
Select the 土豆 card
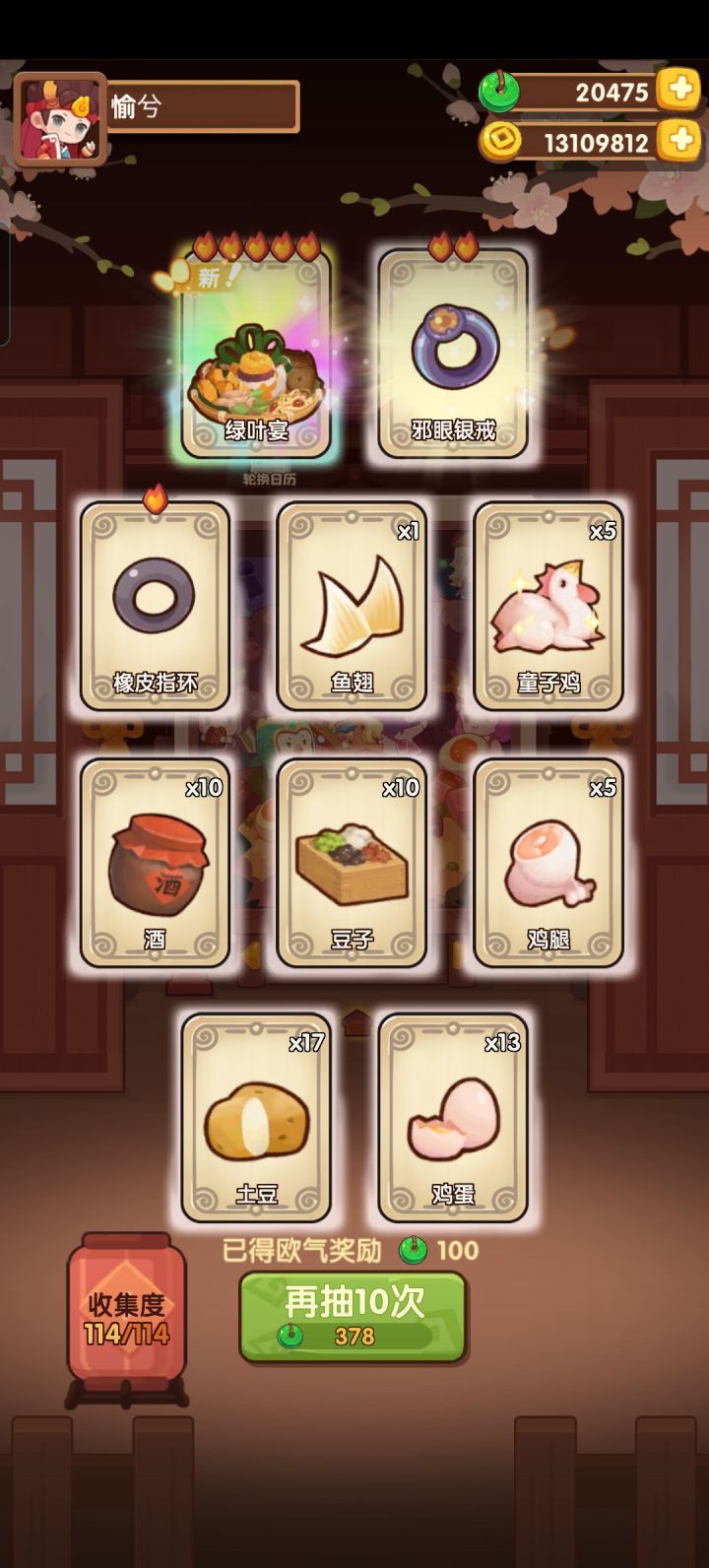pos(256,1118)
